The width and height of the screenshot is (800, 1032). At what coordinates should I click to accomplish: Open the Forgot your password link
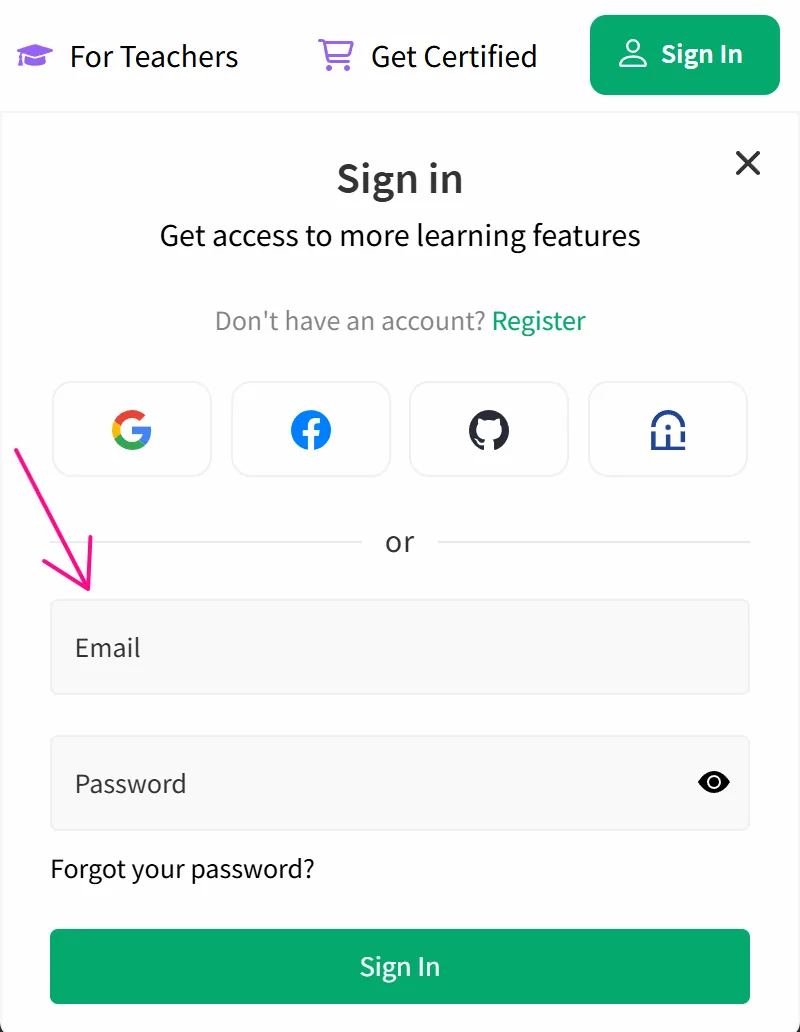point(182,869)
